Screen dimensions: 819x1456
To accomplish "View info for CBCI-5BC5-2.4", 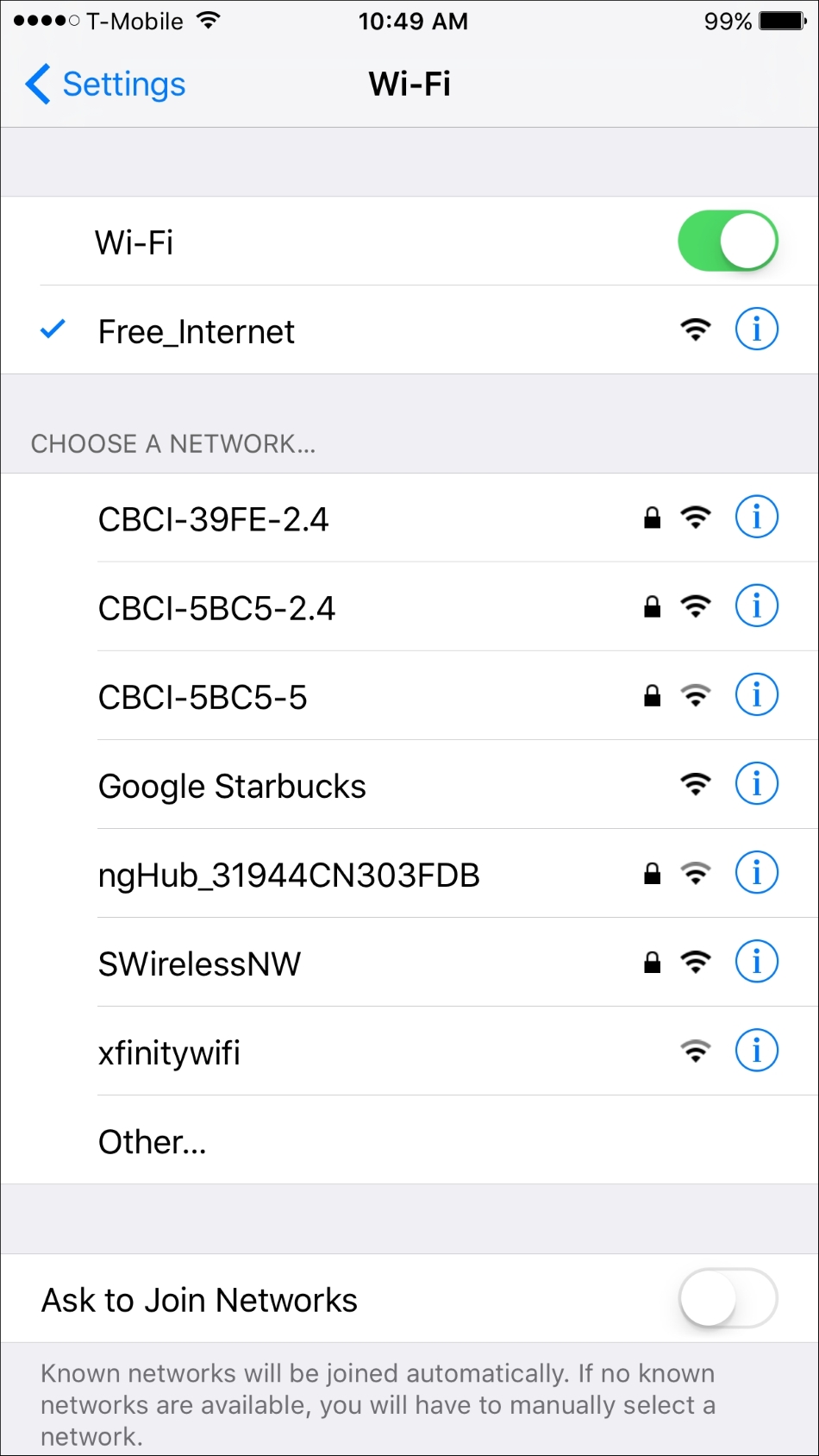I will point(756,606).
